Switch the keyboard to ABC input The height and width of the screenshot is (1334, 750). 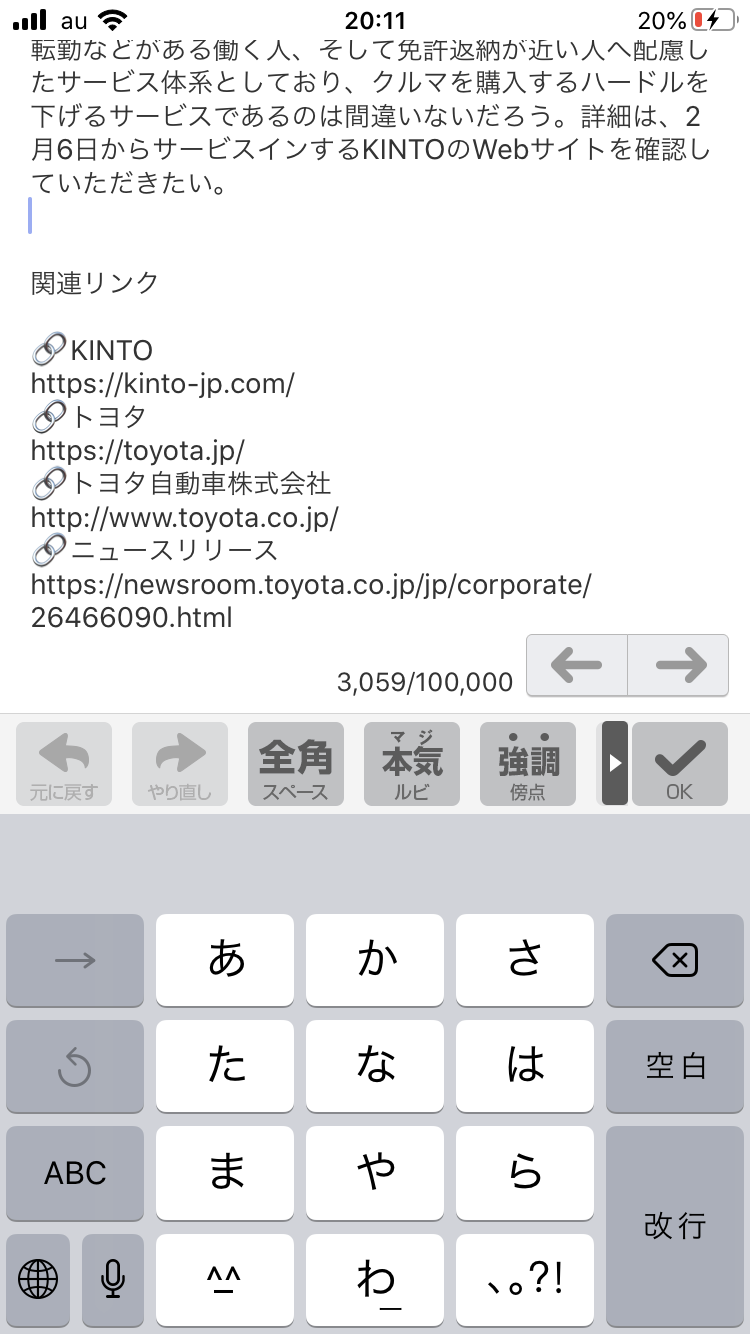[x=75, y=1172]
